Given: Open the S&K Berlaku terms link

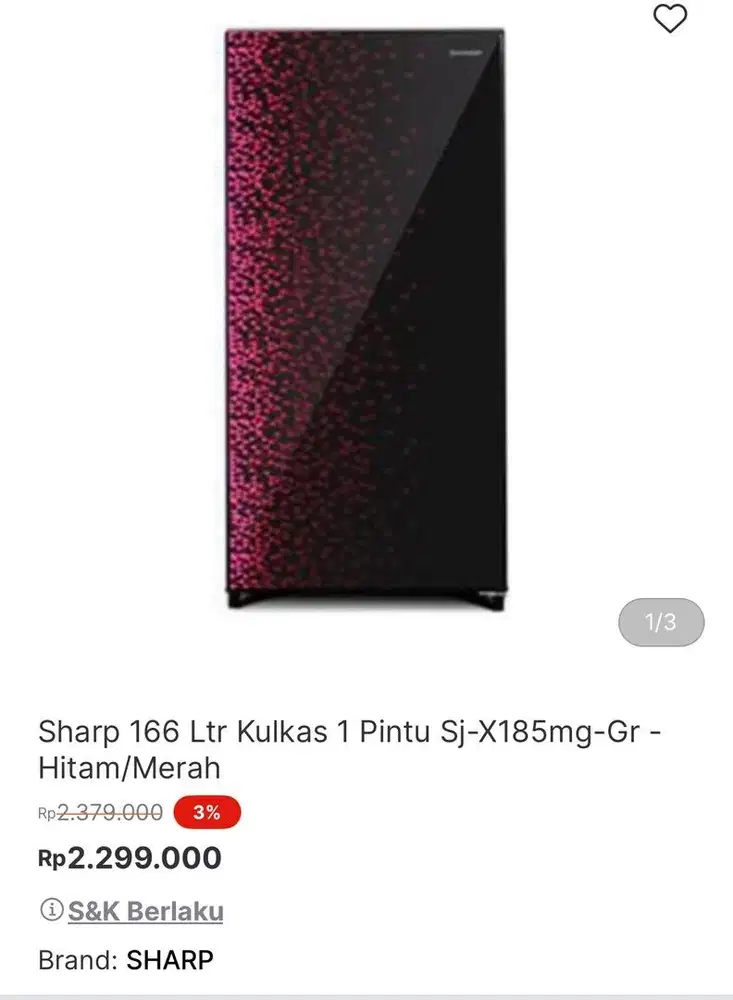Looking at the screenshot, I should click(x=145, y=911).
